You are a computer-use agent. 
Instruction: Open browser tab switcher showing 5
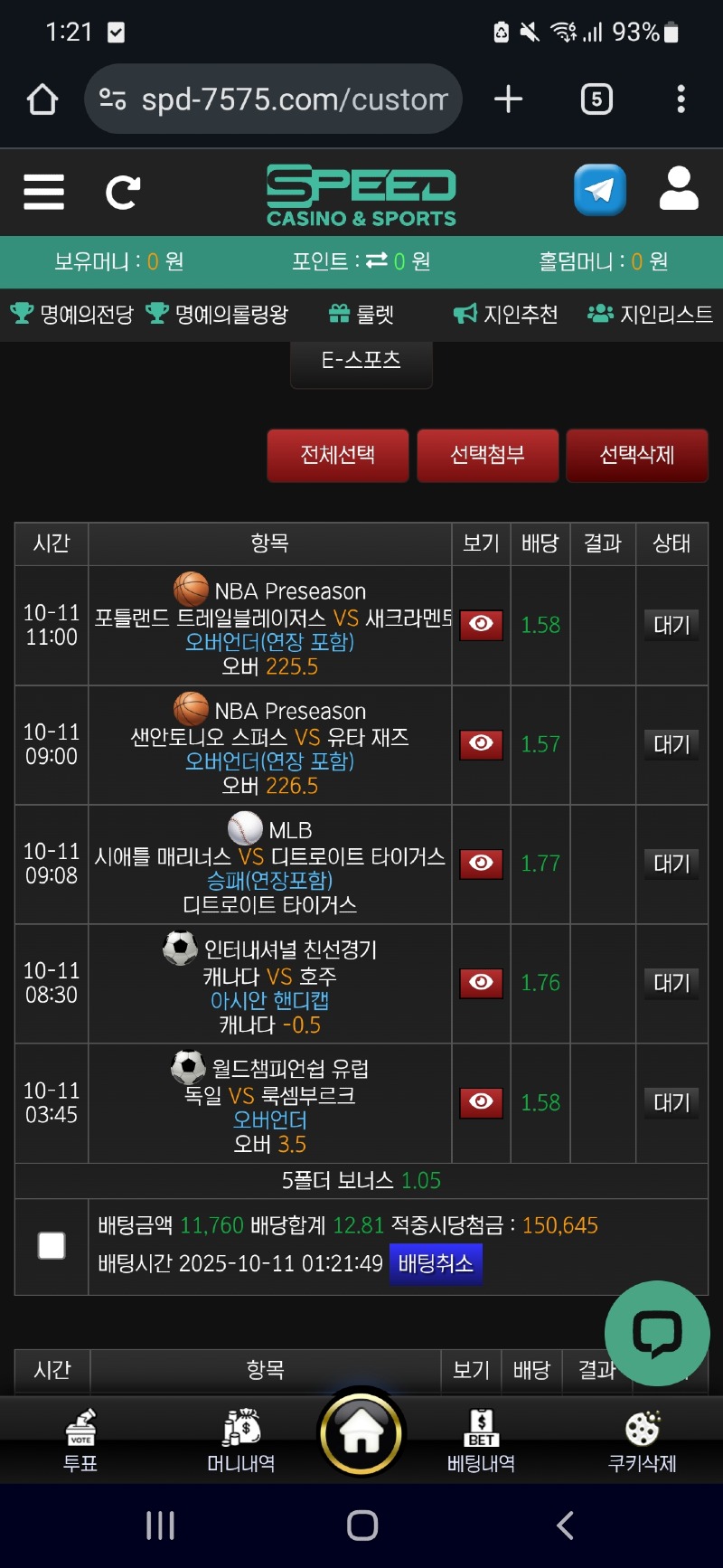(596, 99)
